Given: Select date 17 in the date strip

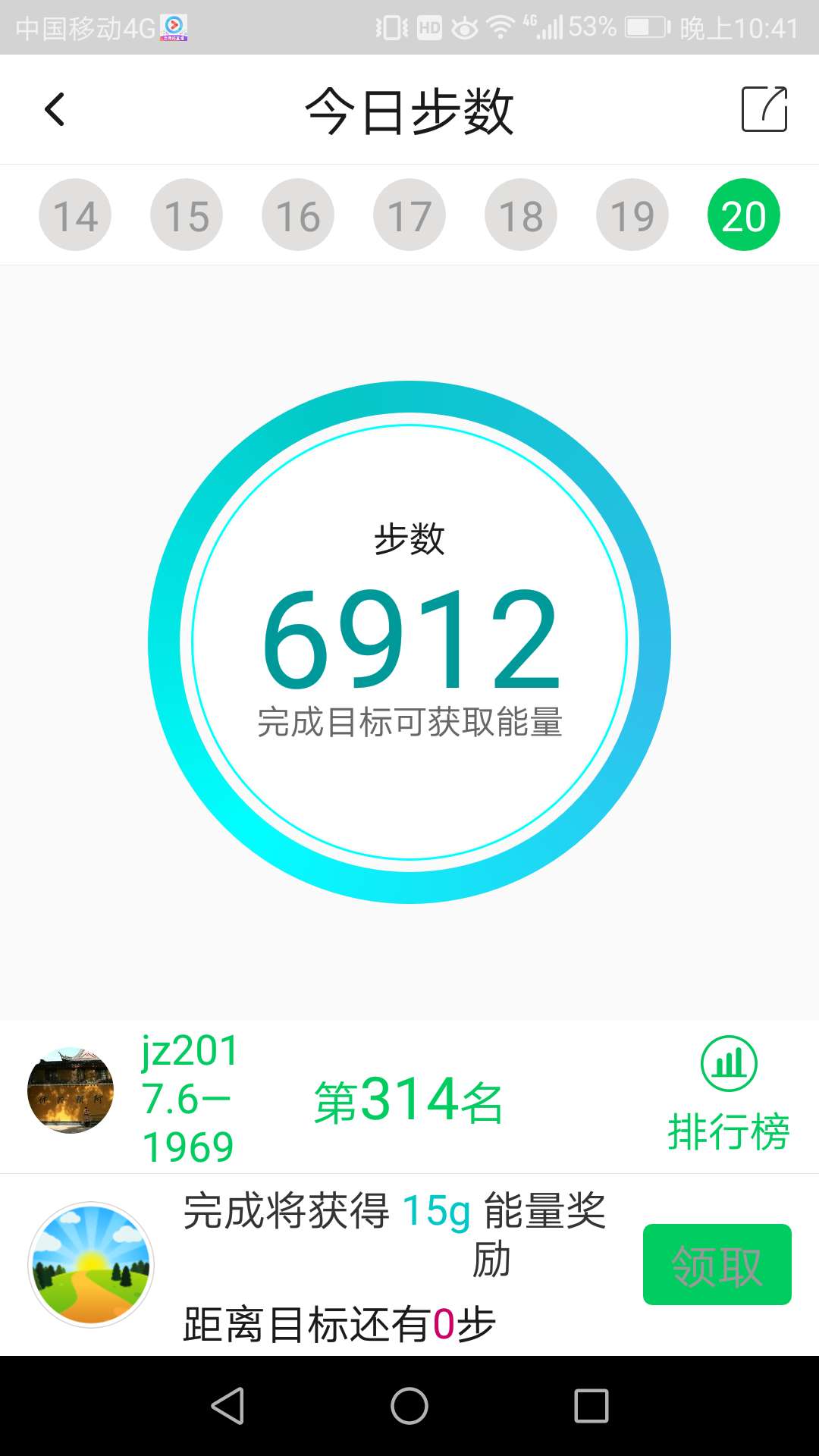Looking at the screenshot, I should [409, 213].
